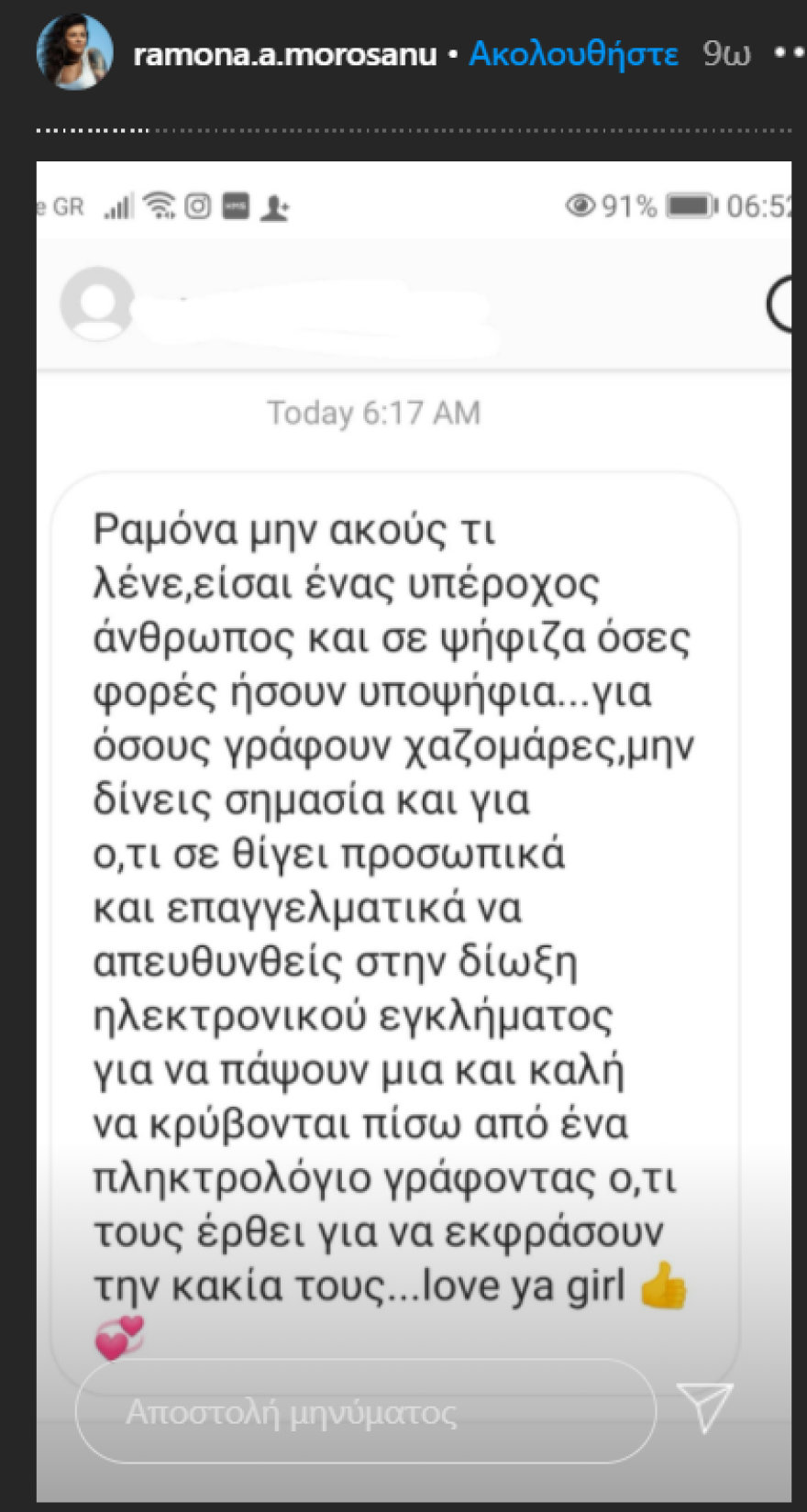
Task: Click the blank avatar placeholder in the chat
Action: (x=96, y=304)
